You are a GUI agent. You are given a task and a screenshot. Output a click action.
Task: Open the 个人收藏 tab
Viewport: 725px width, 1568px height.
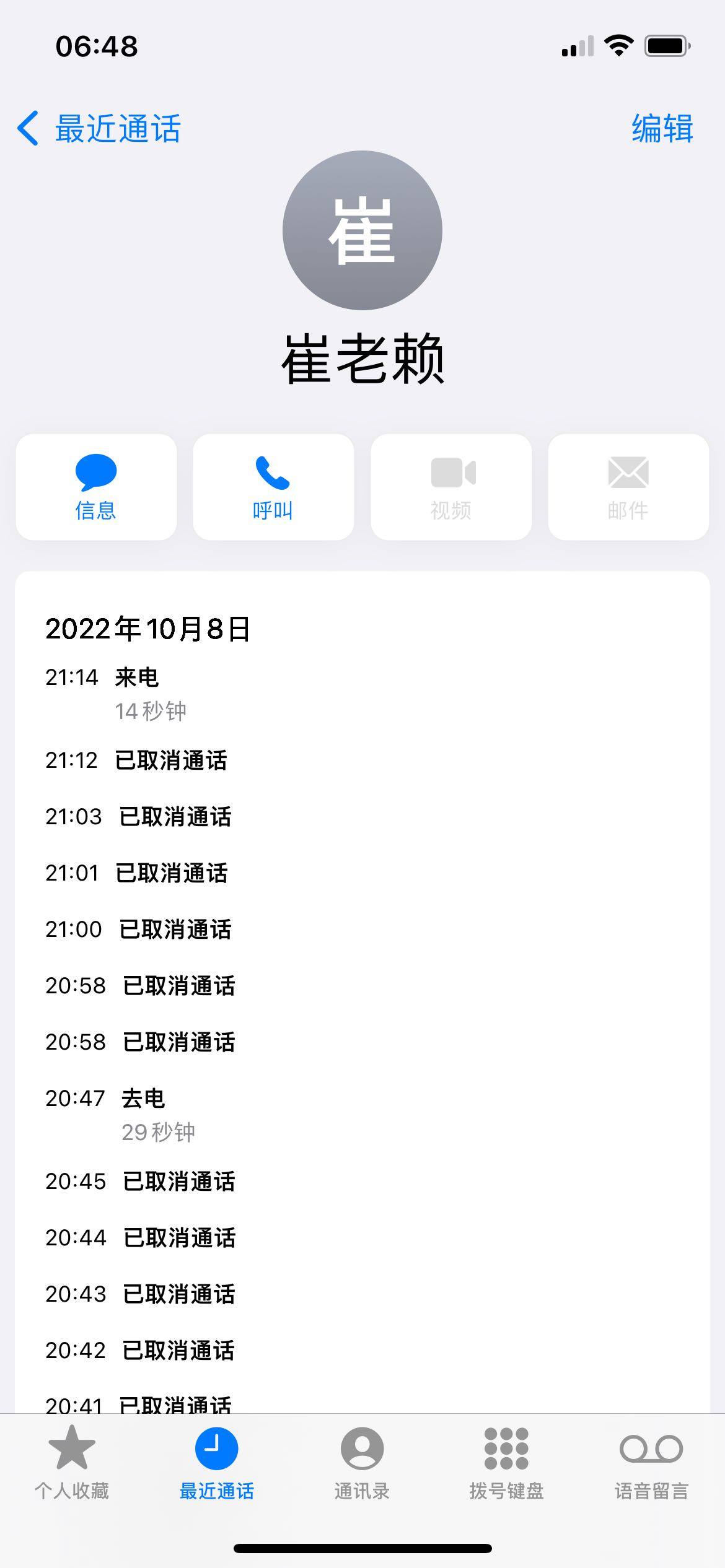point(72,1463)
